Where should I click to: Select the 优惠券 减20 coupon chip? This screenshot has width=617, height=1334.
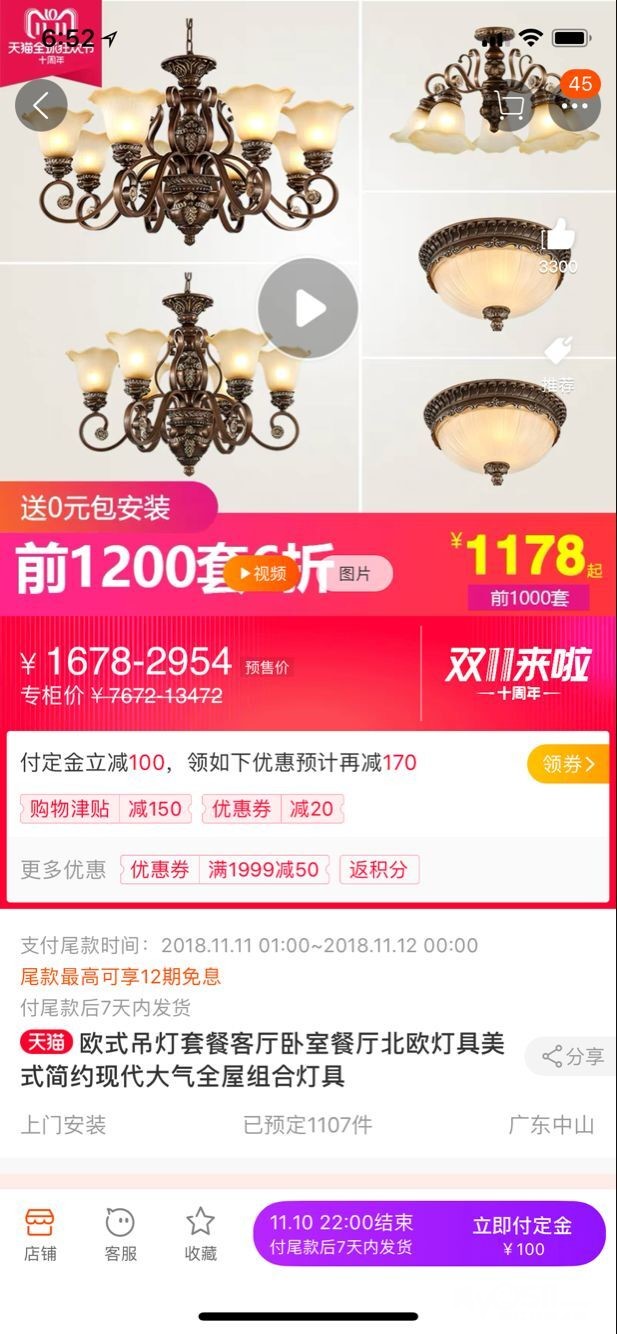pyautogui.click(x=272, y=809)
